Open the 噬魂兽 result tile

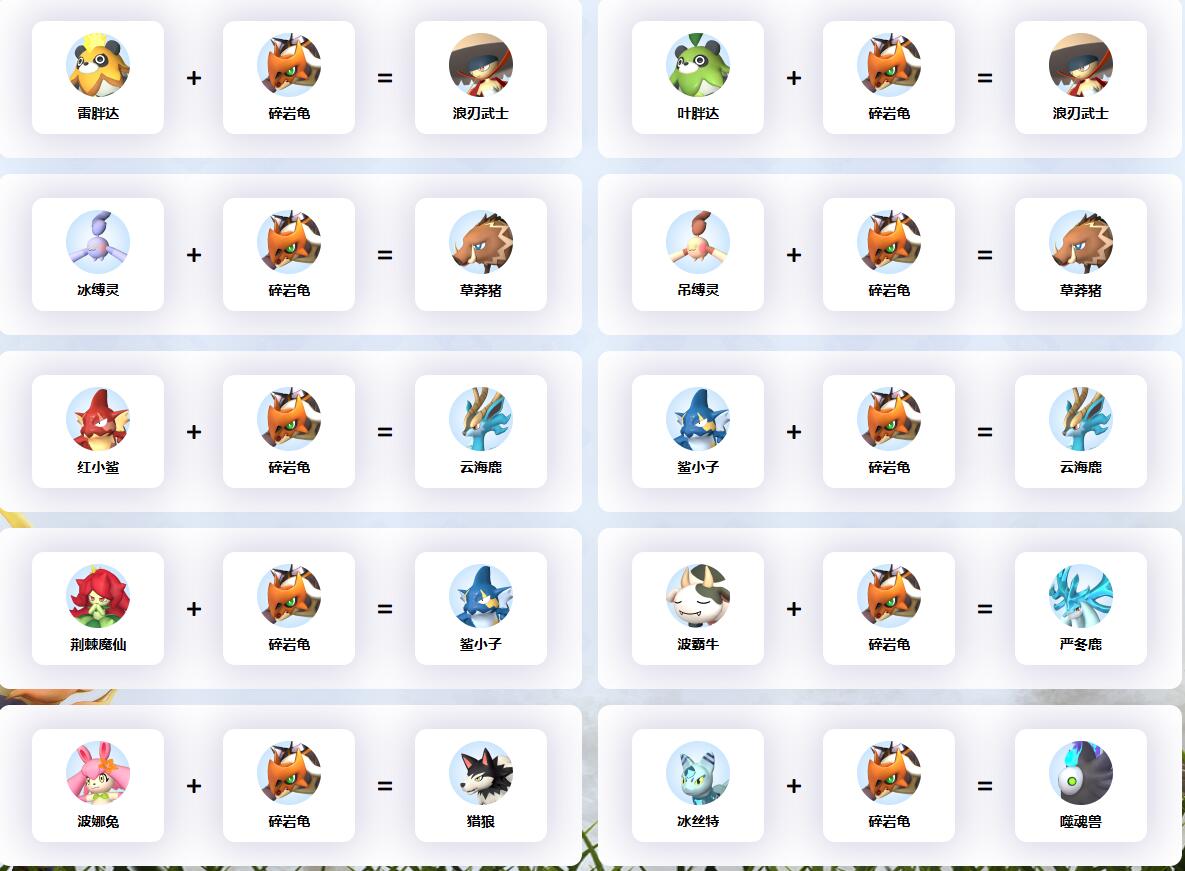click(1080, 786)
